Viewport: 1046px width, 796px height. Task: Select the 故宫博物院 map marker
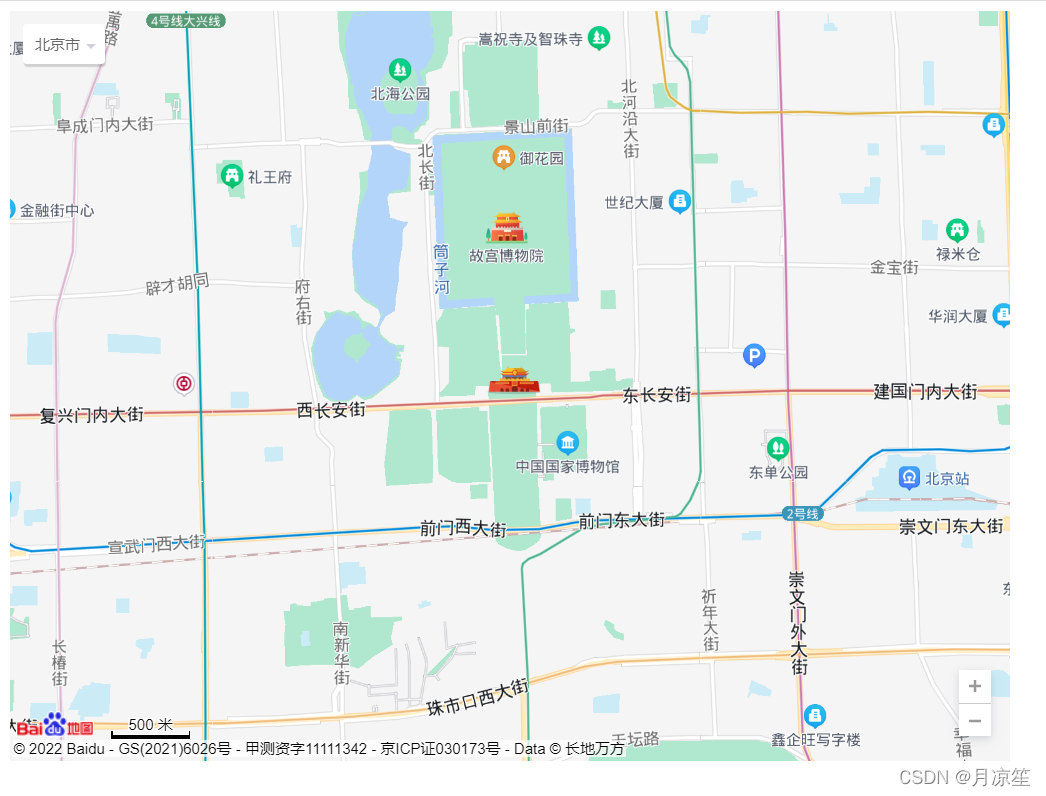[507, 229]
